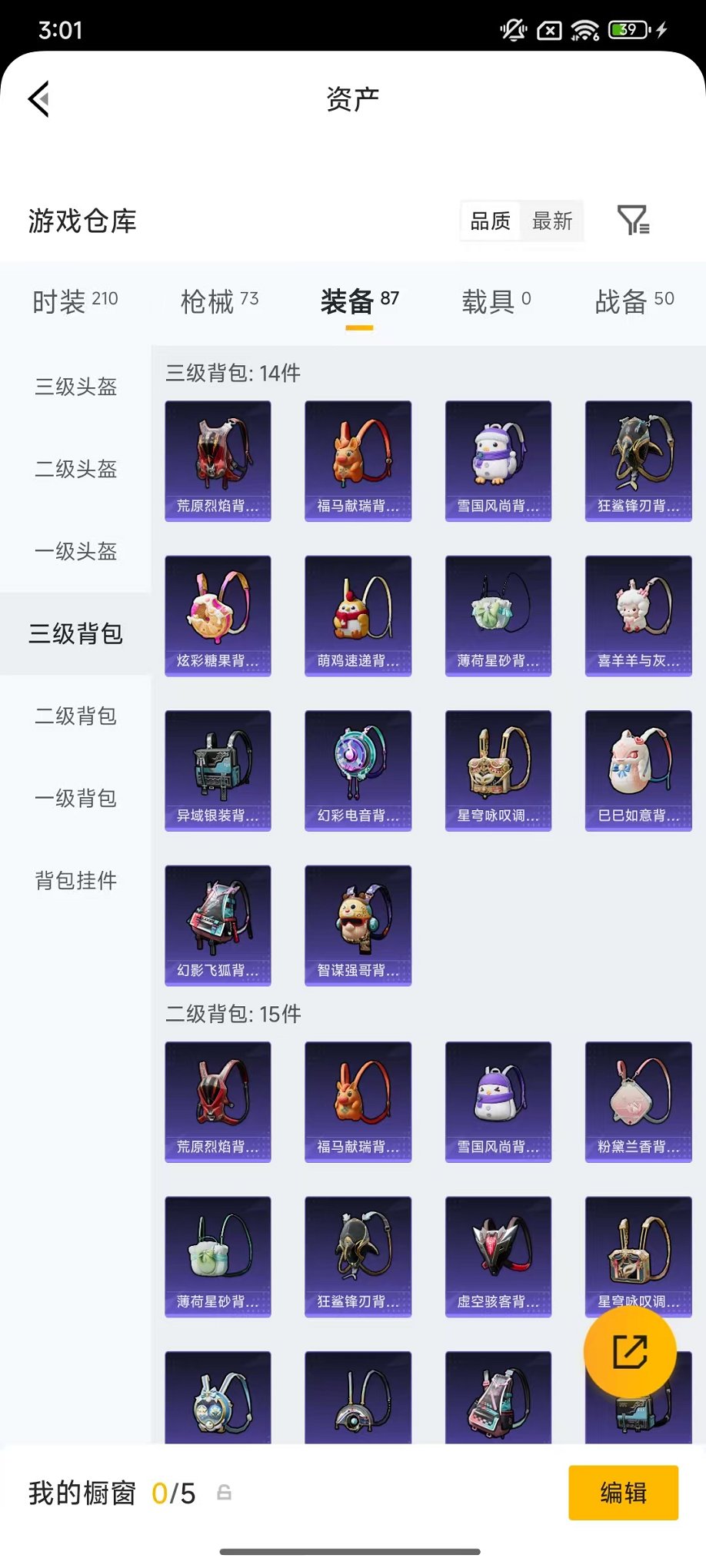Select the 荒原烈焰背包 thumbnail
The width and height of the screenshot is (706, 1568).
217,460
